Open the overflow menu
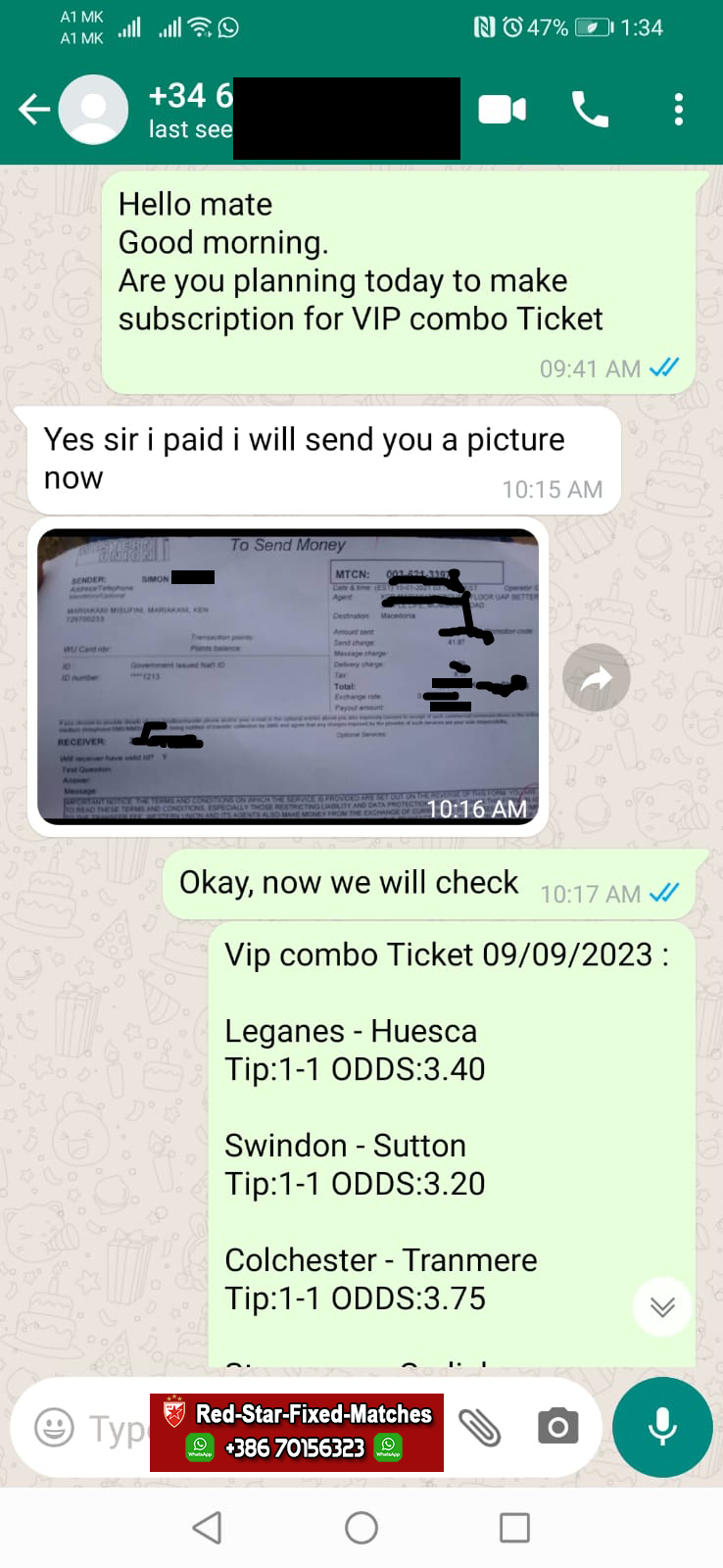 click(x=678, y=110)
